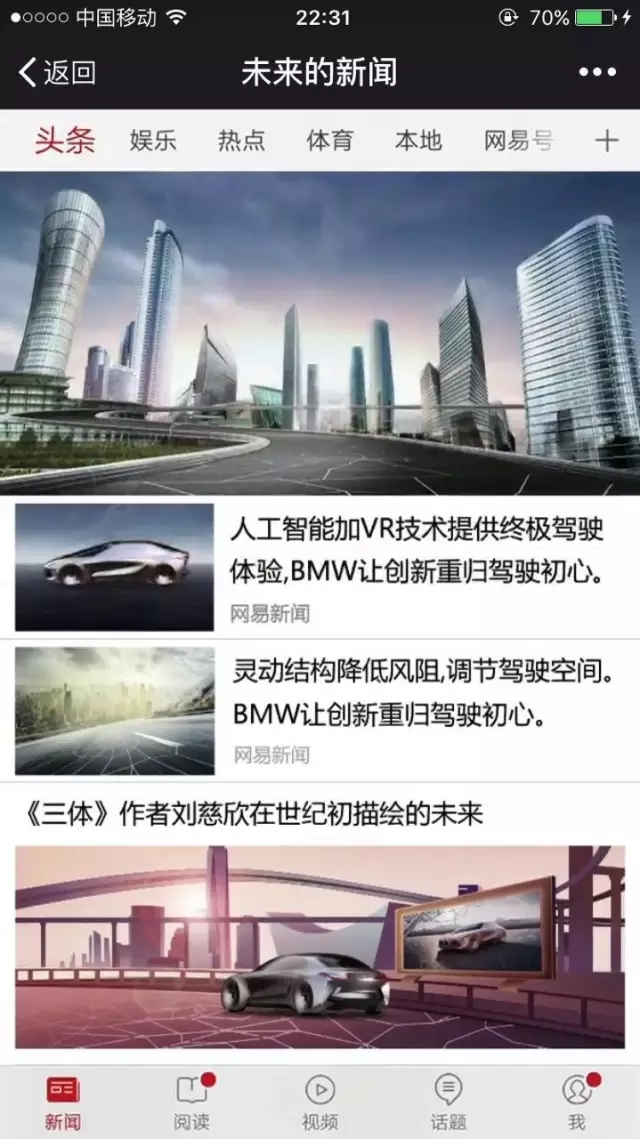Open the three-dot overflow menu

pos(597,72)
